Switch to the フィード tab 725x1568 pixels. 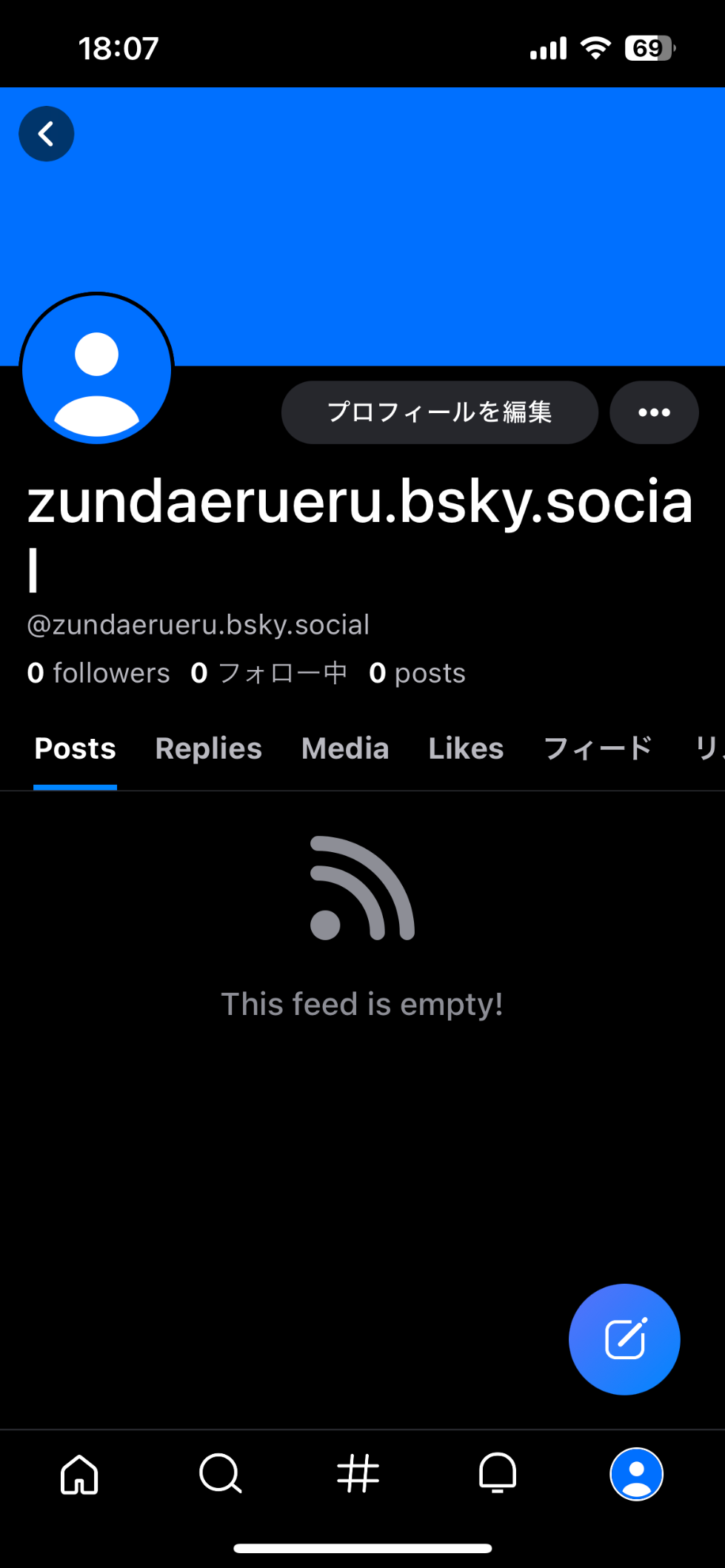click(598, 748)
